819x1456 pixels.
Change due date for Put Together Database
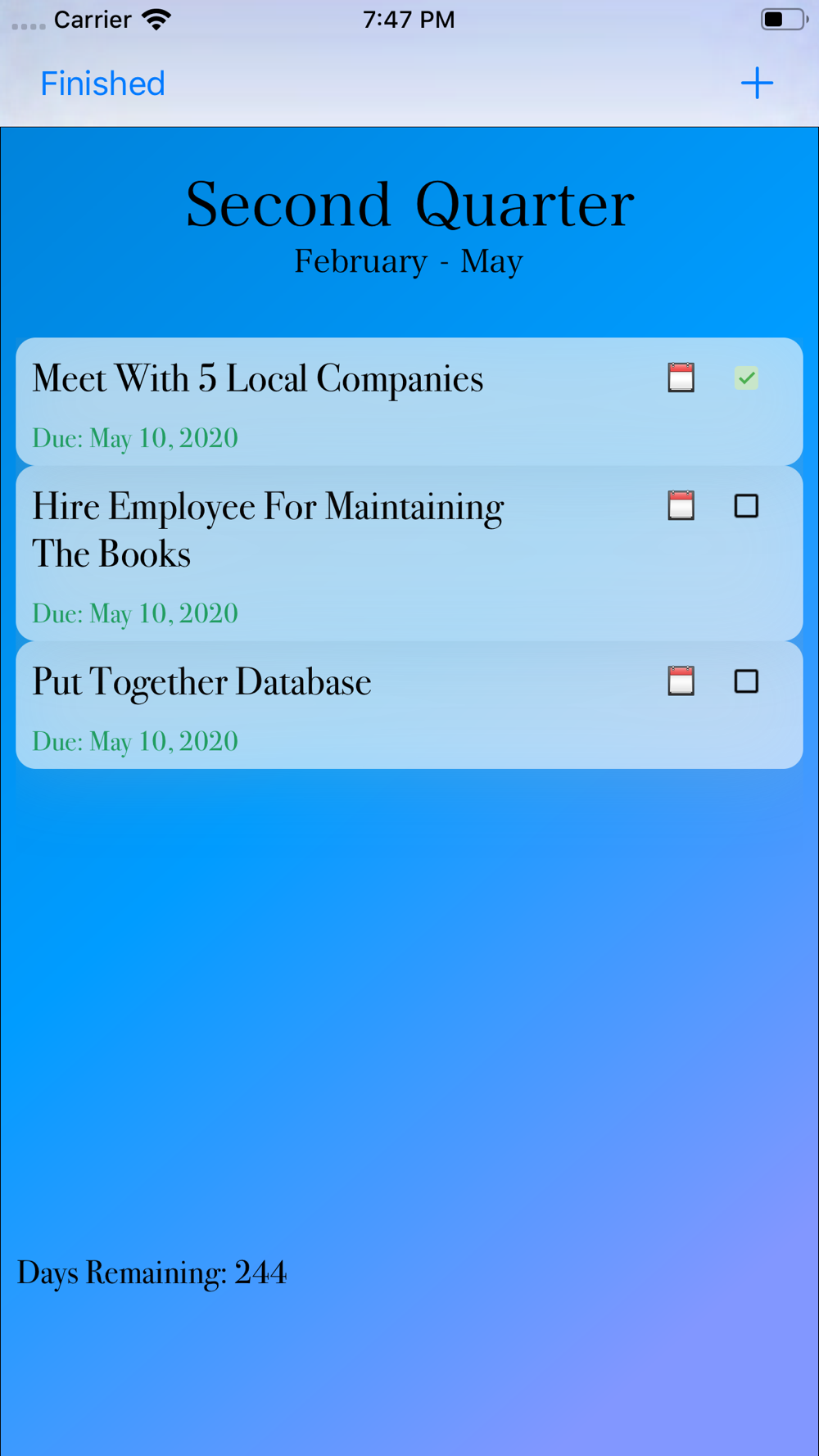(x=681, y=681)
